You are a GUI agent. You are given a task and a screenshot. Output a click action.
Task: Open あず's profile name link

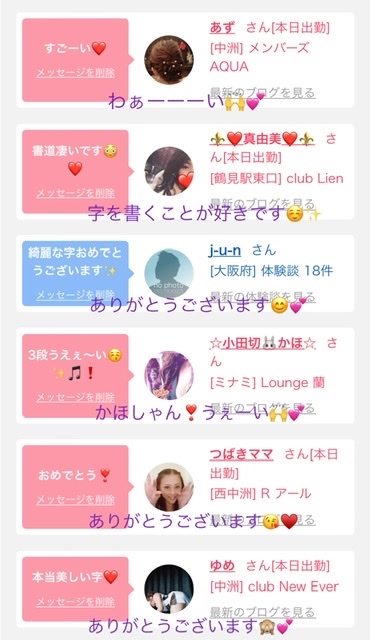point(222,28)
